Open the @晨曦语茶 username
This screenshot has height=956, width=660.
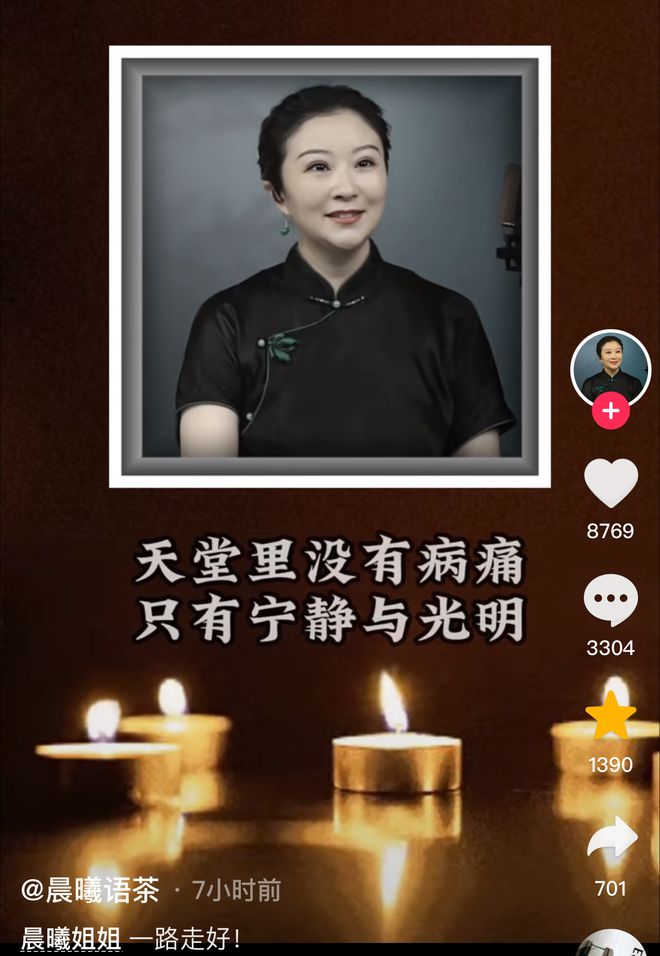point(90,889)
